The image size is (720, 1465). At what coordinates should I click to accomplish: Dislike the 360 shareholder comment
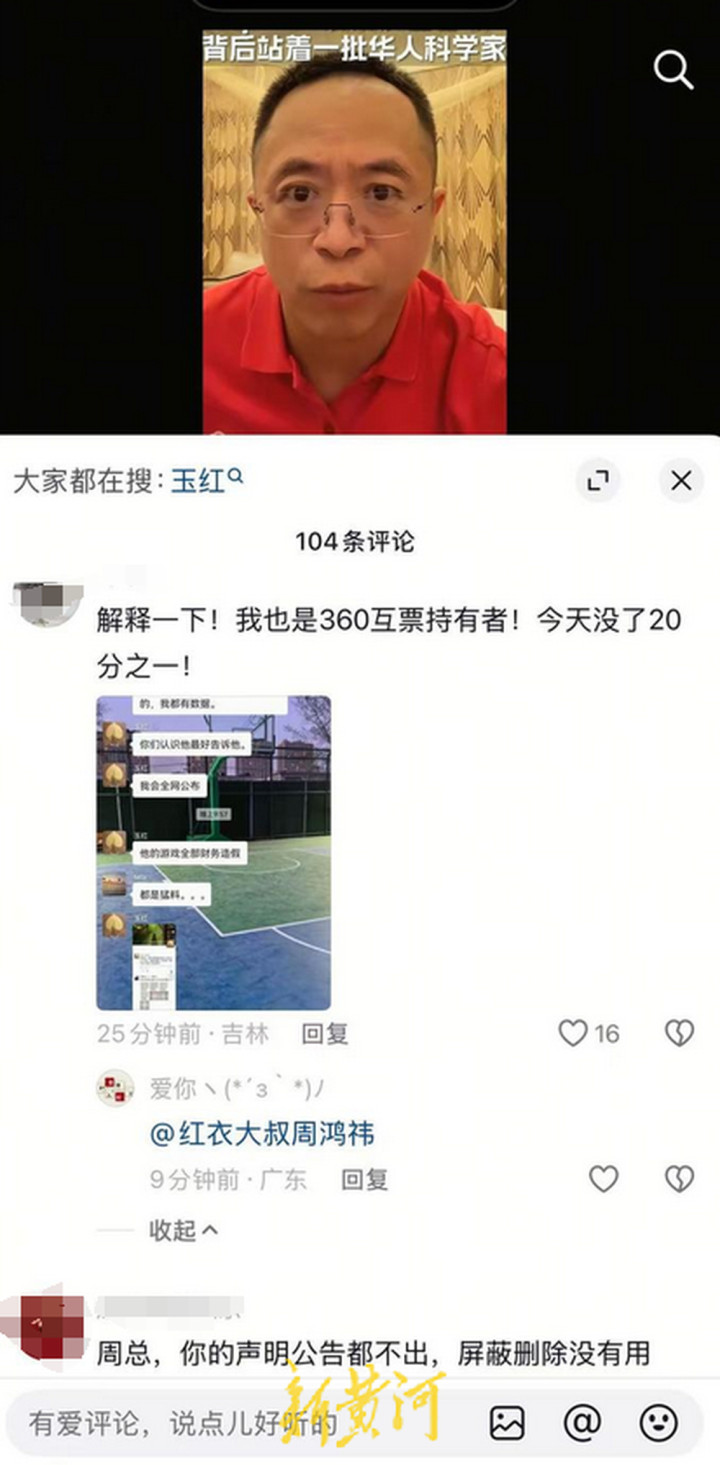click(x=679, y=1034)
